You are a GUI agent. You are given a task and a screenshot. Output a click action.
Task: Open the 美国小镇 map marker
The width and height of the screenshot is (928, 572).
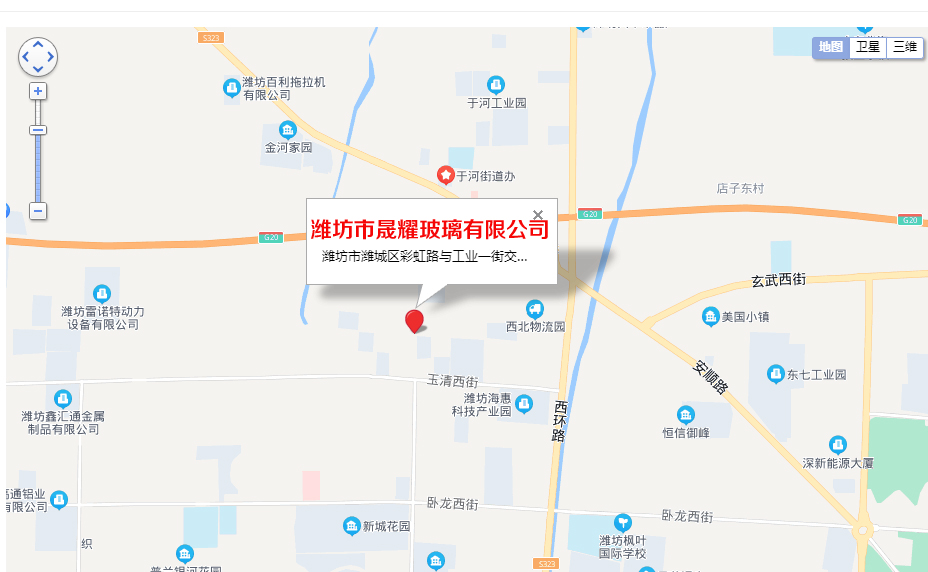[x=711, y=316]
